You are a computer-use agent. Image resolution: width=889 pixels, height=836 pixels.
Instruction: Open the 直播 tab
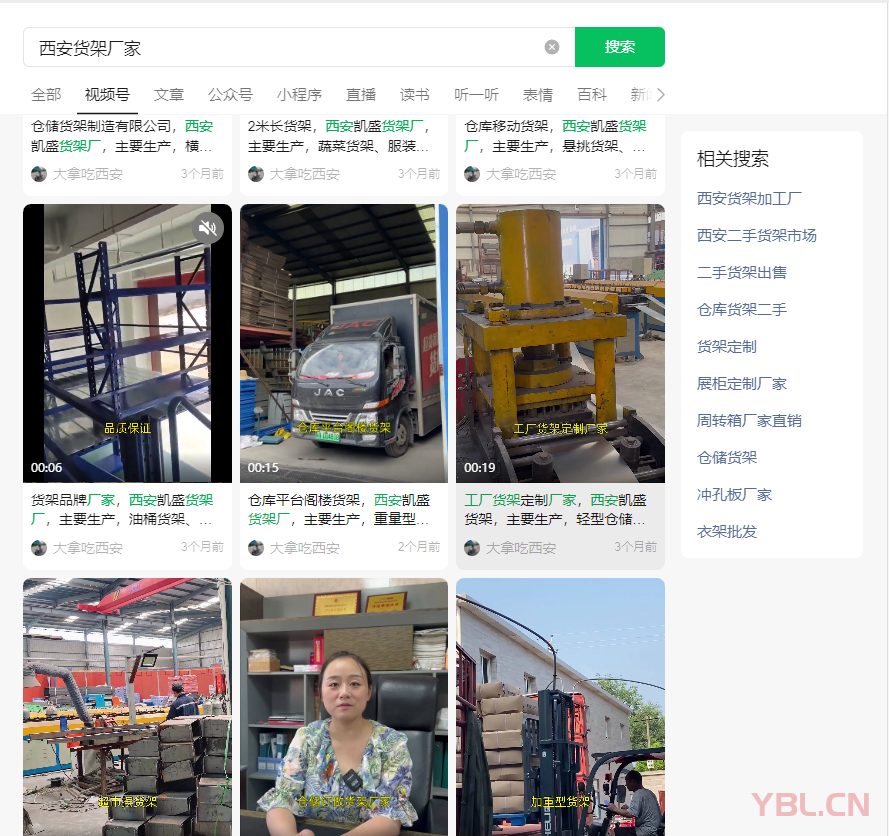tap(361, 95)
